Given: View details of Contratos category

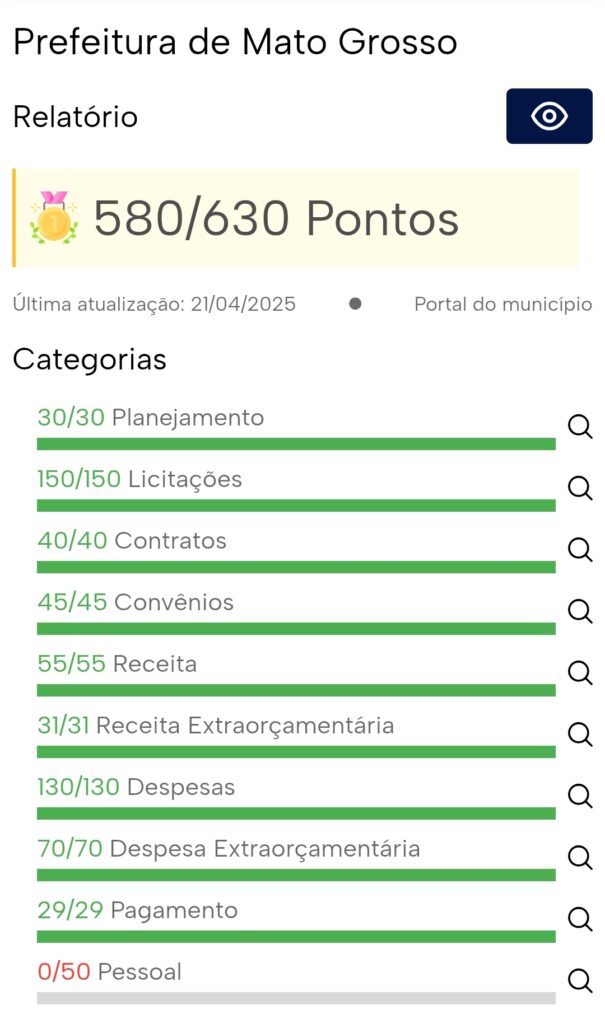Looking at the screenshot, I should click(580, 550).
